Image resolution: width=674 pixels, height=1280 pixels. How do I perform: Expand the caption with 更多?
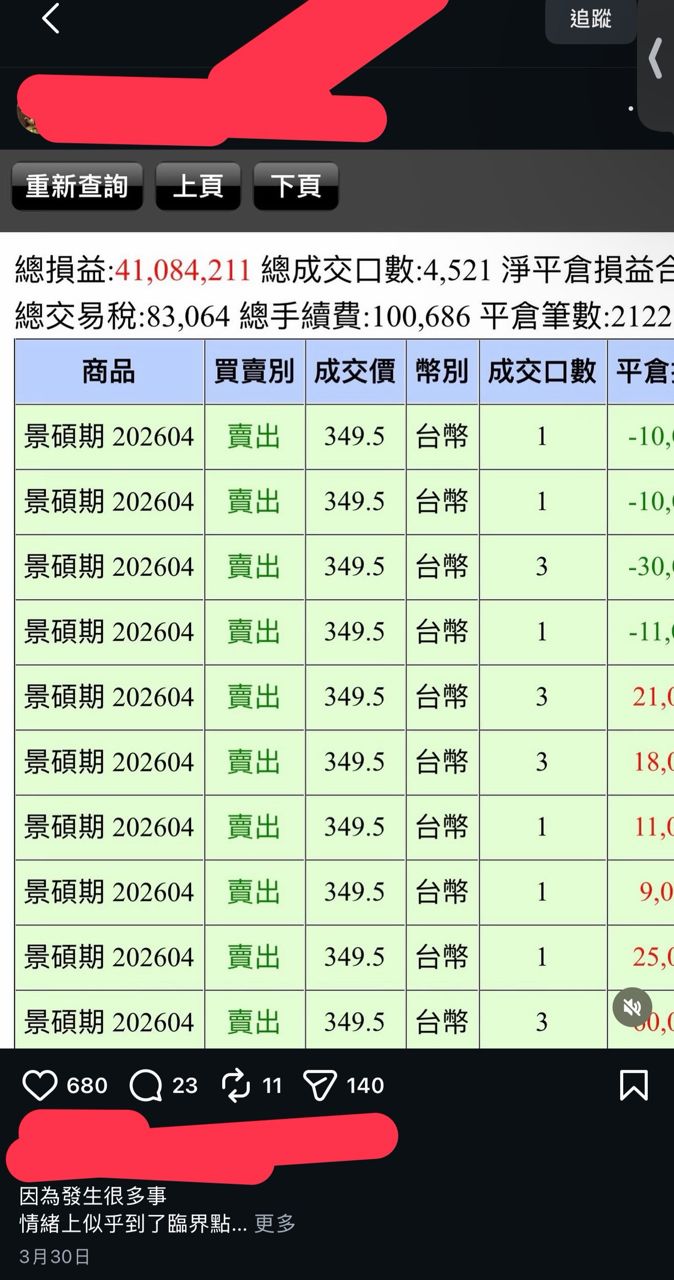click(275, 1223)
